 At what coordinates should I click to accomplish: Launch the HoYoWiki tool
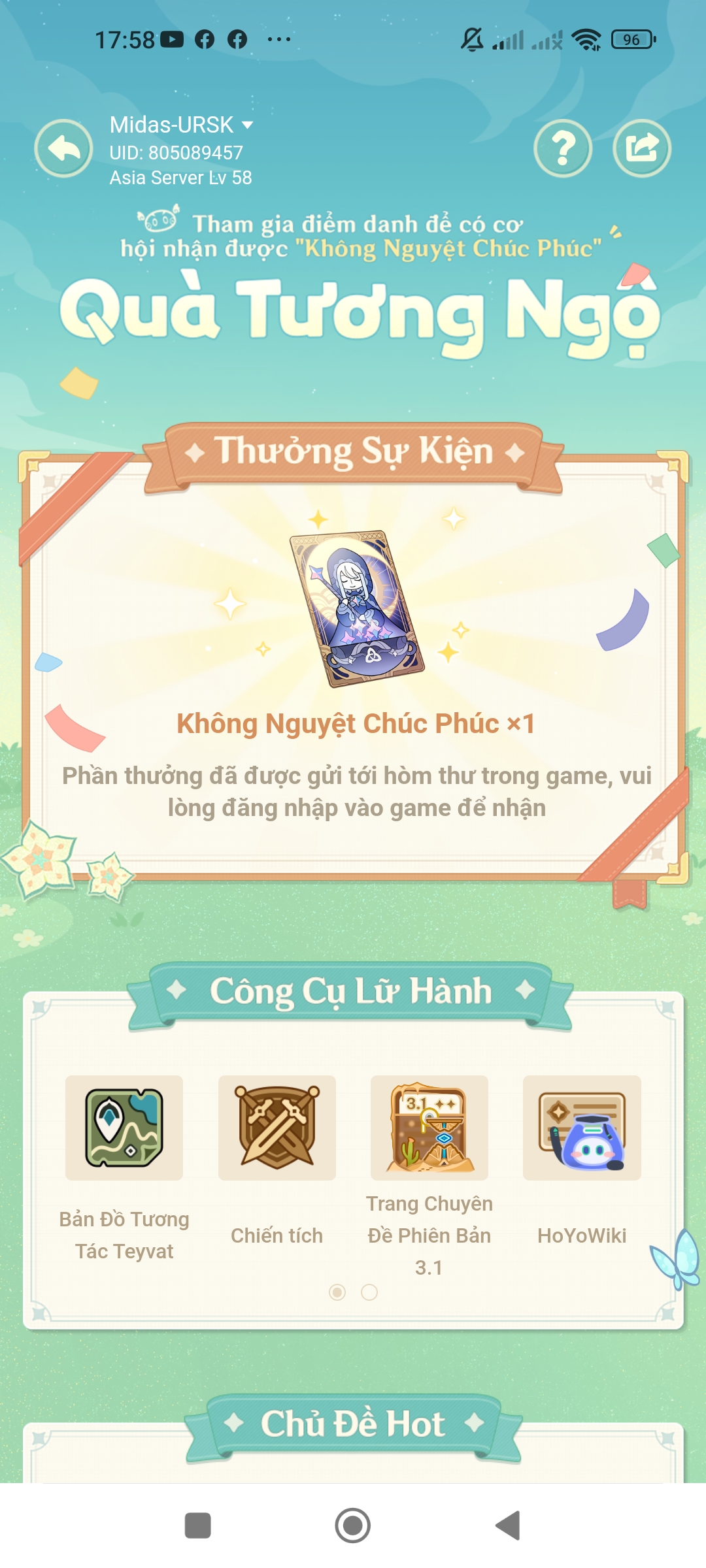(582, 1128)
